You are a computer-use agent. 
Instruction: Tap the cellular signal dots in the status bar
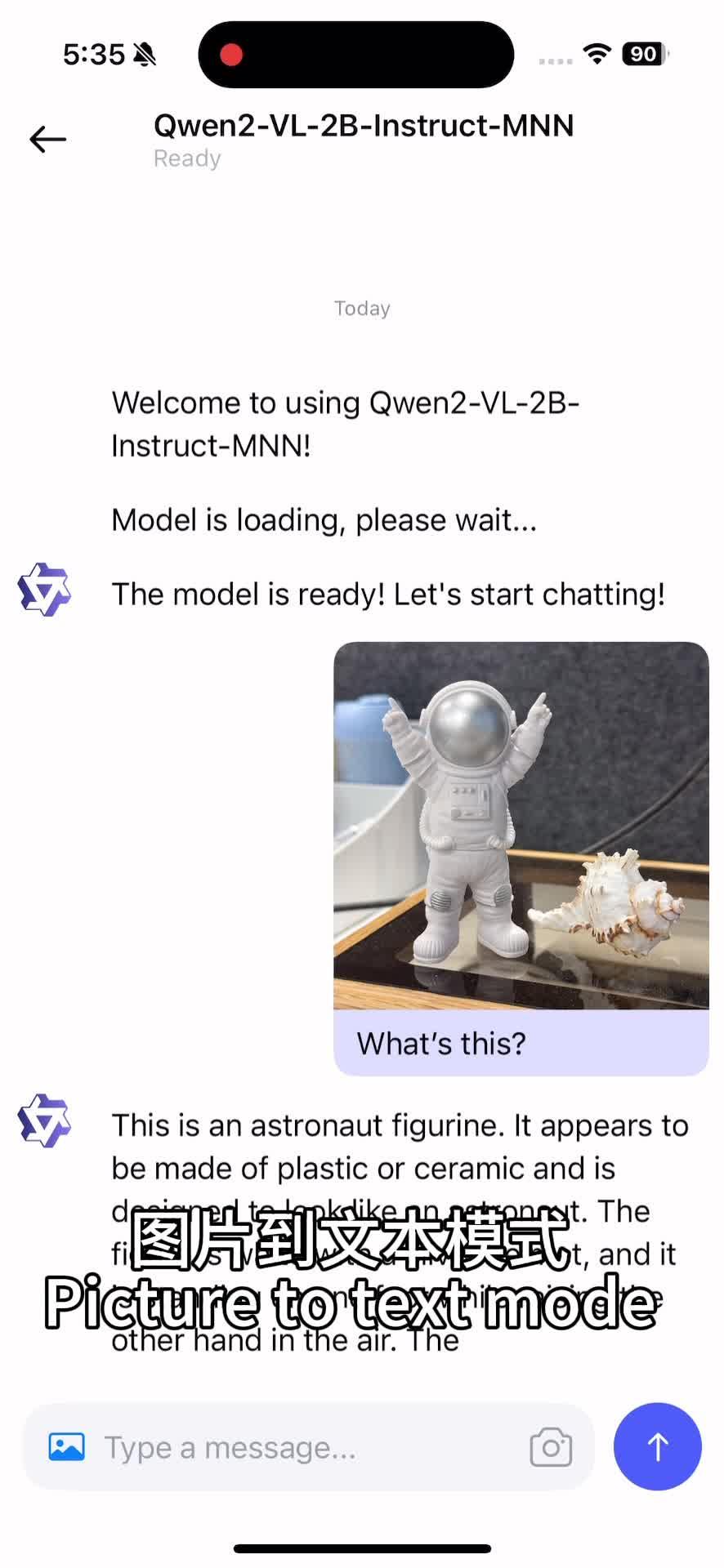coord(555,60)
